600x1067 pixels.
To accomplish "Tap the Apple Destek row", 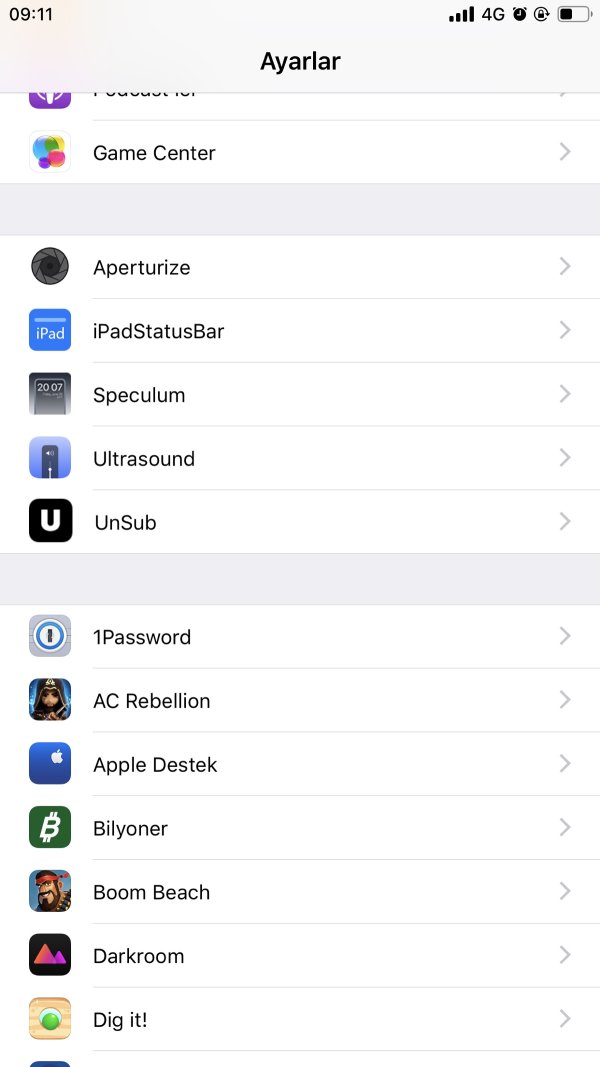I will click(300, 765).
